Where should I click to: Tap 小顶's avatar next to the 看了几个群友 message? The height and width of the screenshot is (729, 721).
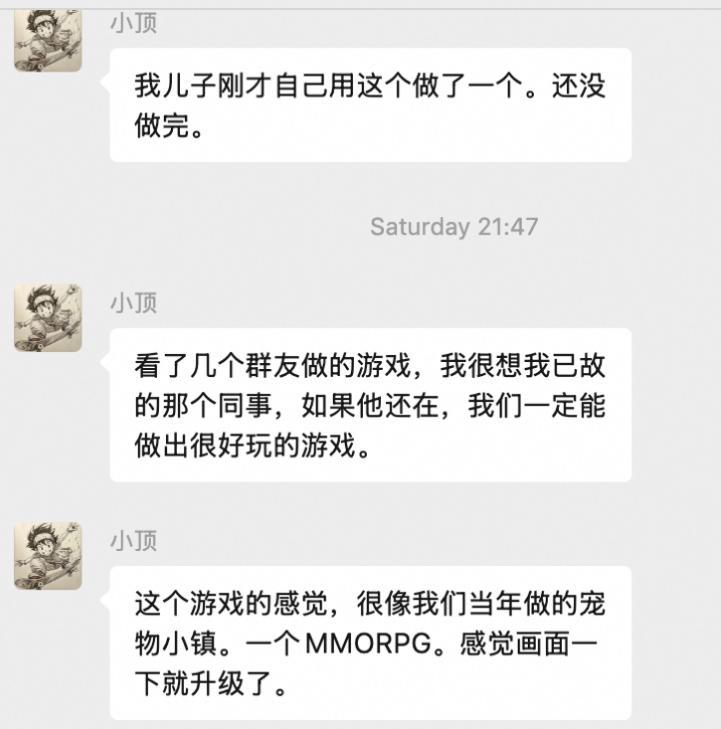click(48, 317)
